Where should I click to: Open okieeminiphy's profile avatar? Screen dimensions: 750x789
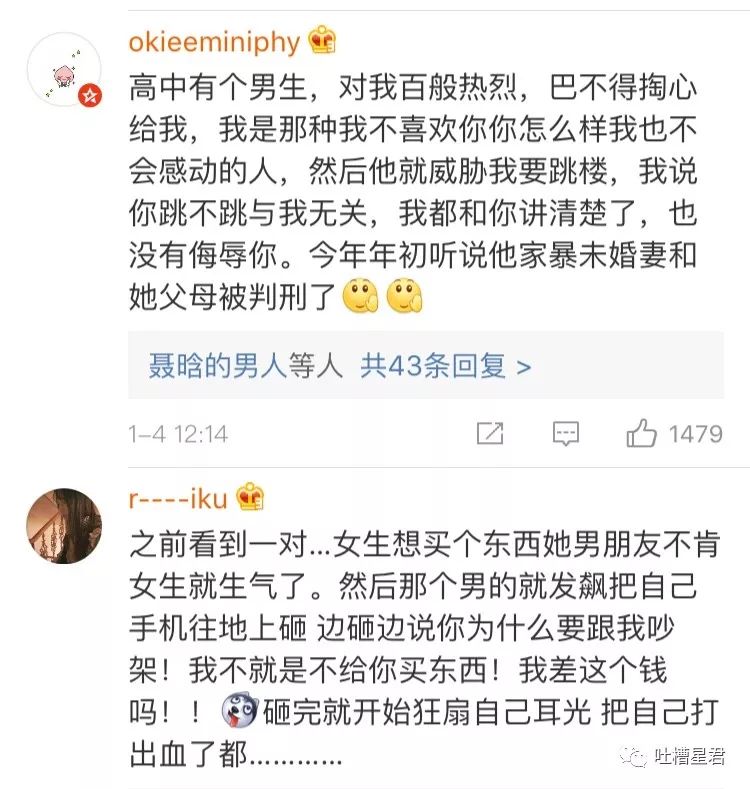point(64,70)
